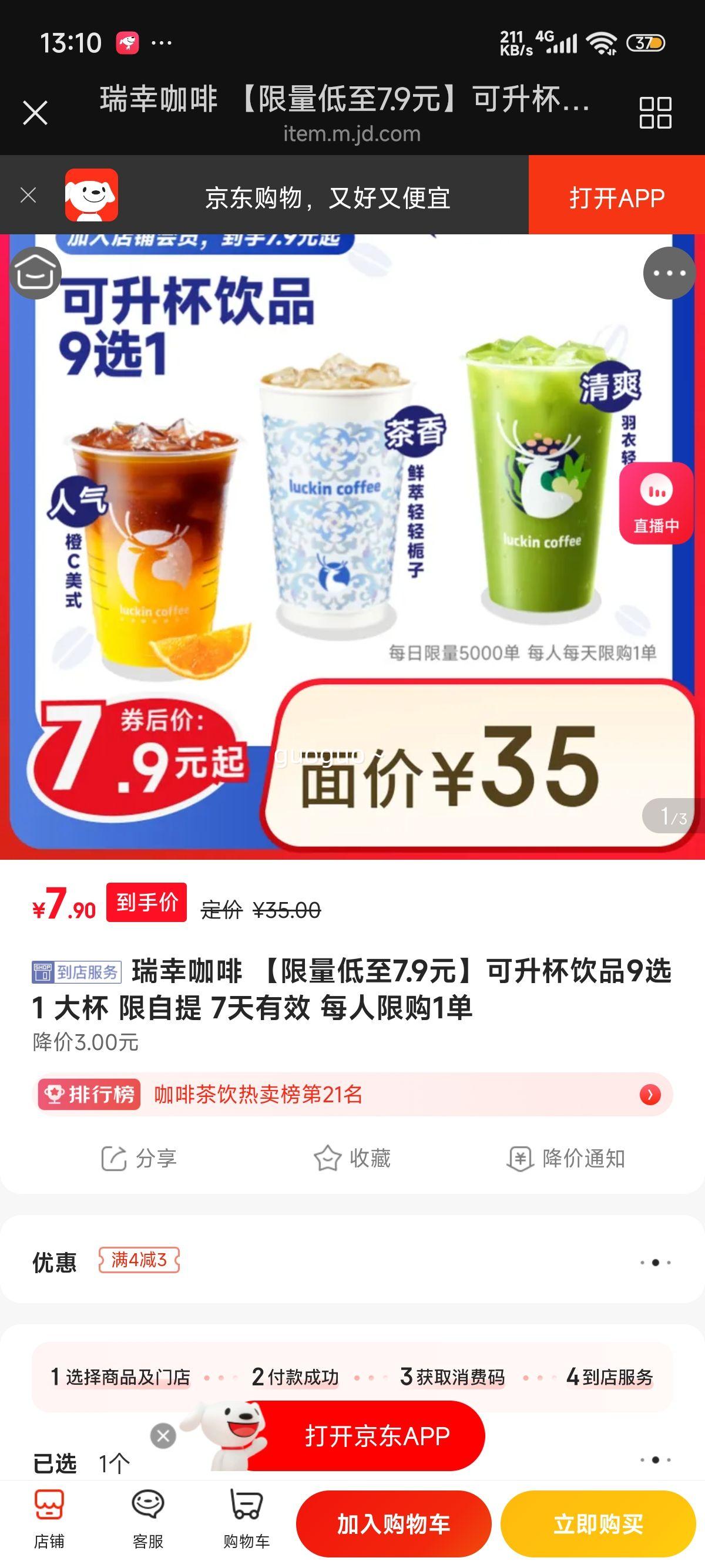This screenshot has height=1568, width=705.
Task: Dismiss the JD app promotion banner
Action: (28, 196)
